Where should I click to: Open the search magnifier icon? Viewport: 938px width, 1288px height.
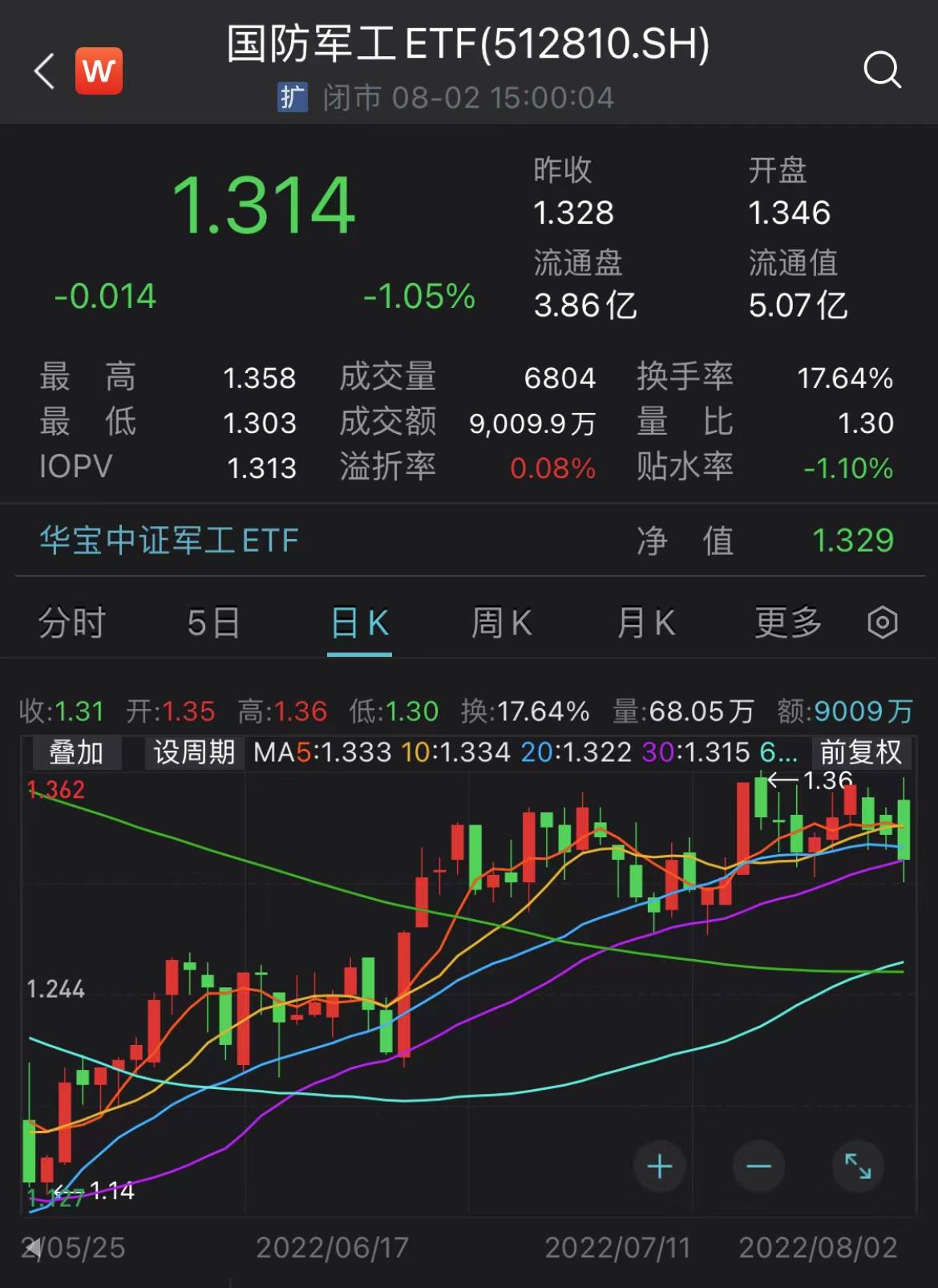pyautogui.click(x=882, y=71)
